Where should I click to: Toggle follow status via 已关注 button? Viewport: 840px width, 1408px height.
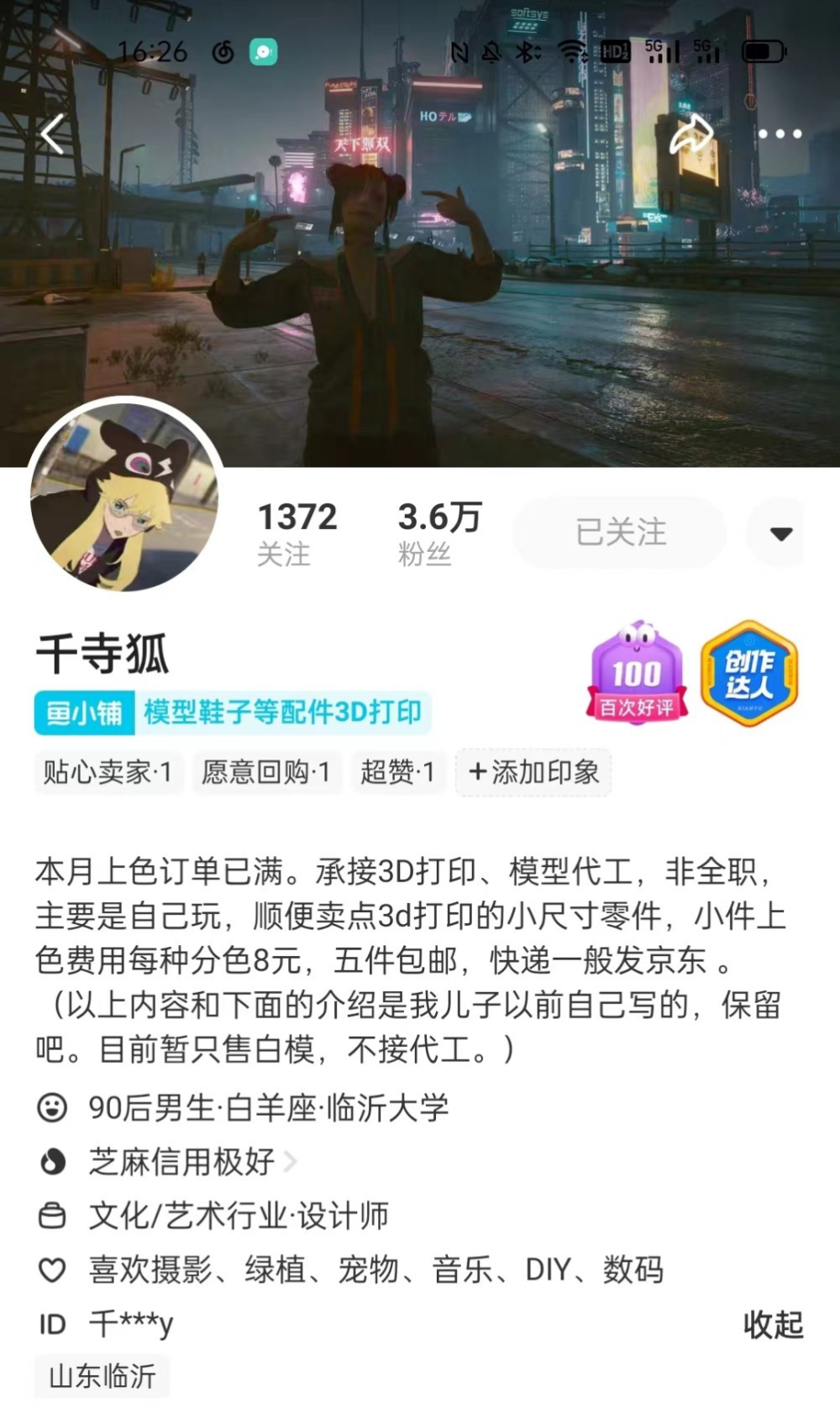point(618,532)
